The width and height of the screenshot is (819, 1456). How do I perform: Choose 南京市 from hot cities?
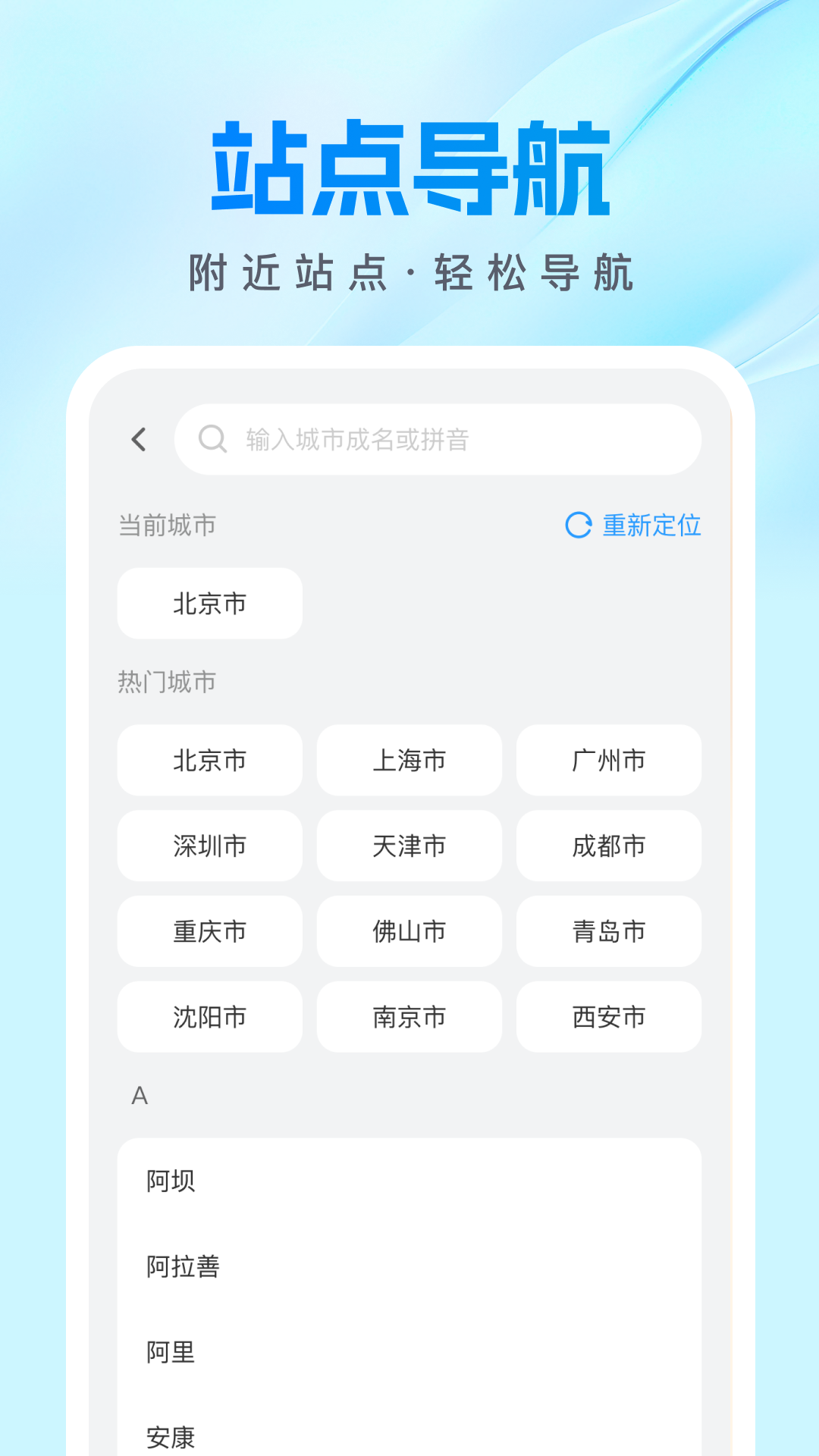409,1018
